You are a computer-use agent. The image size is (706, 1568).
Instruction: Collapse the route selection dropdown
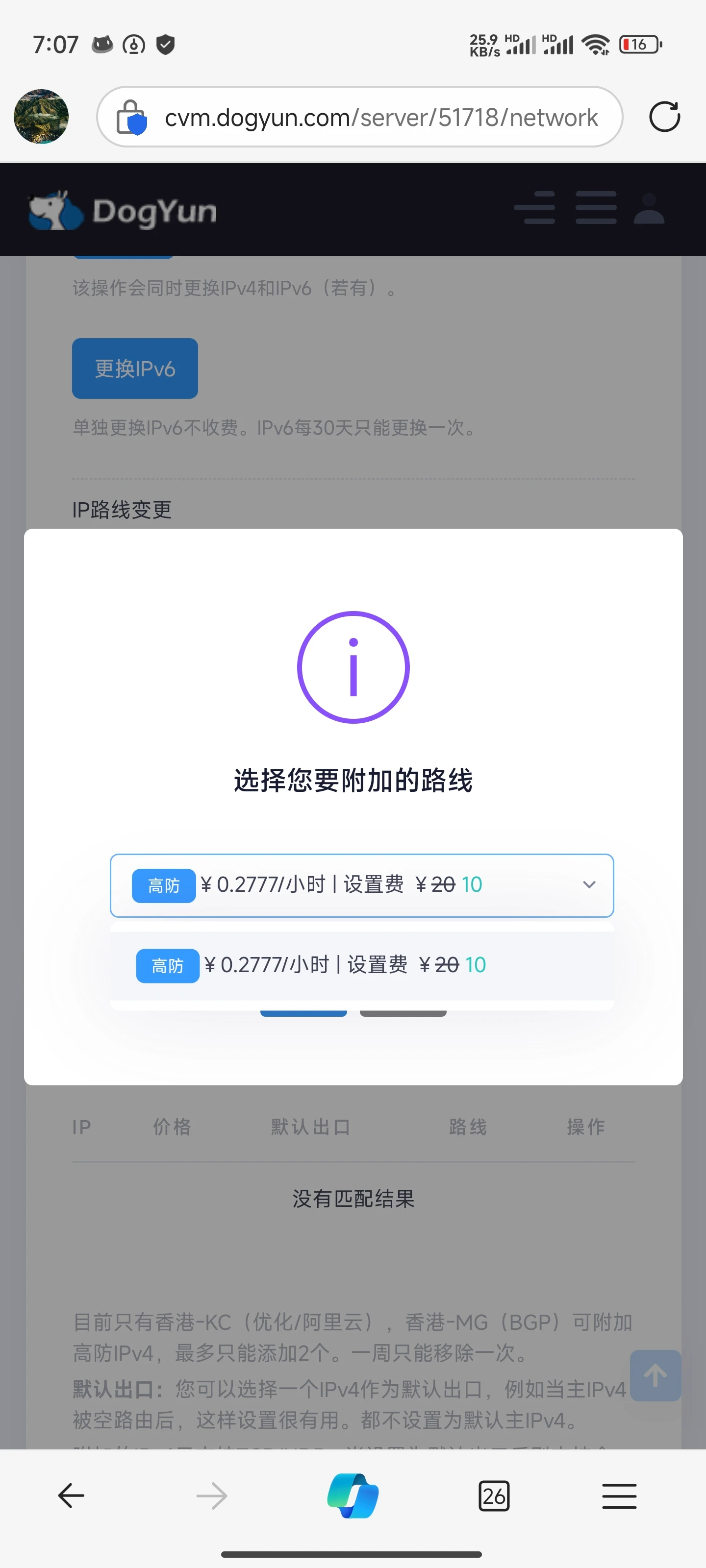588,884
